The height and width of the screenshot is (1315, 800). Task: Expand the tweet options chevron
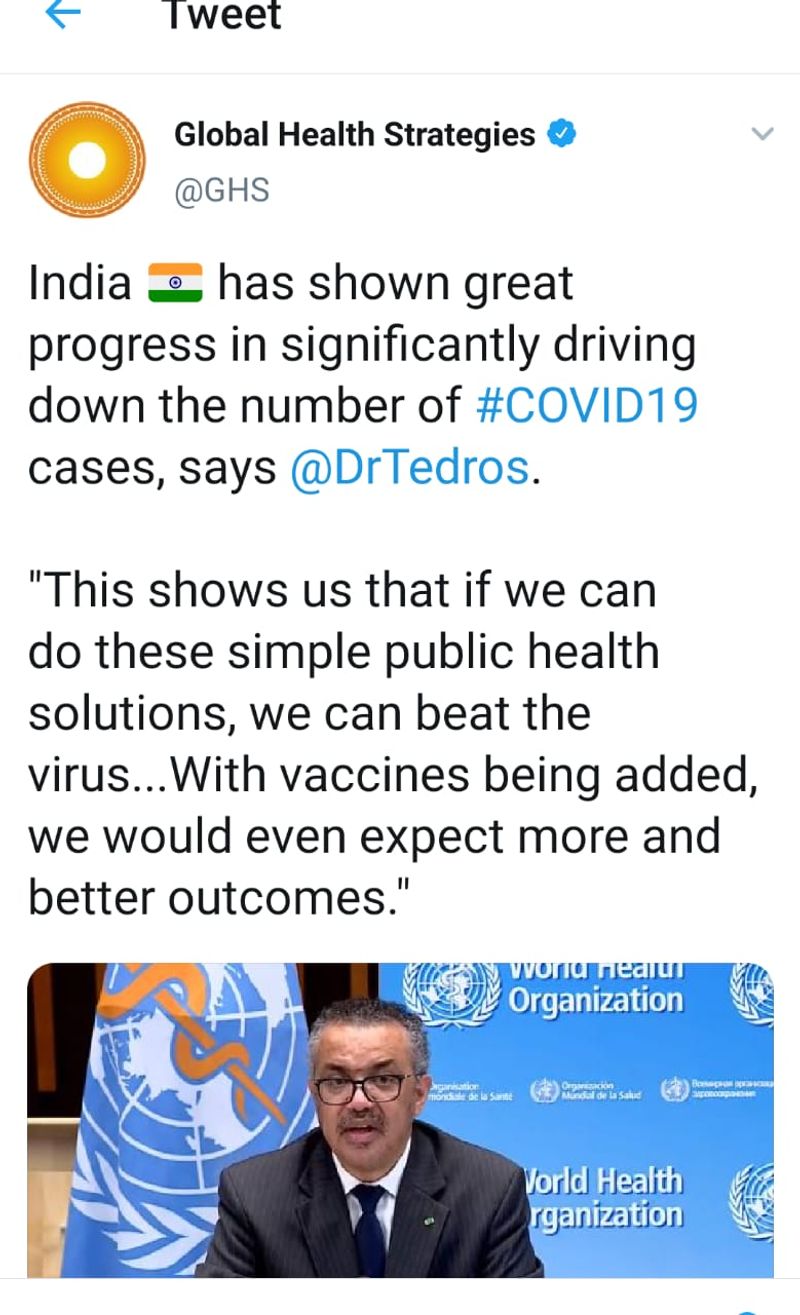pos(762,134)
